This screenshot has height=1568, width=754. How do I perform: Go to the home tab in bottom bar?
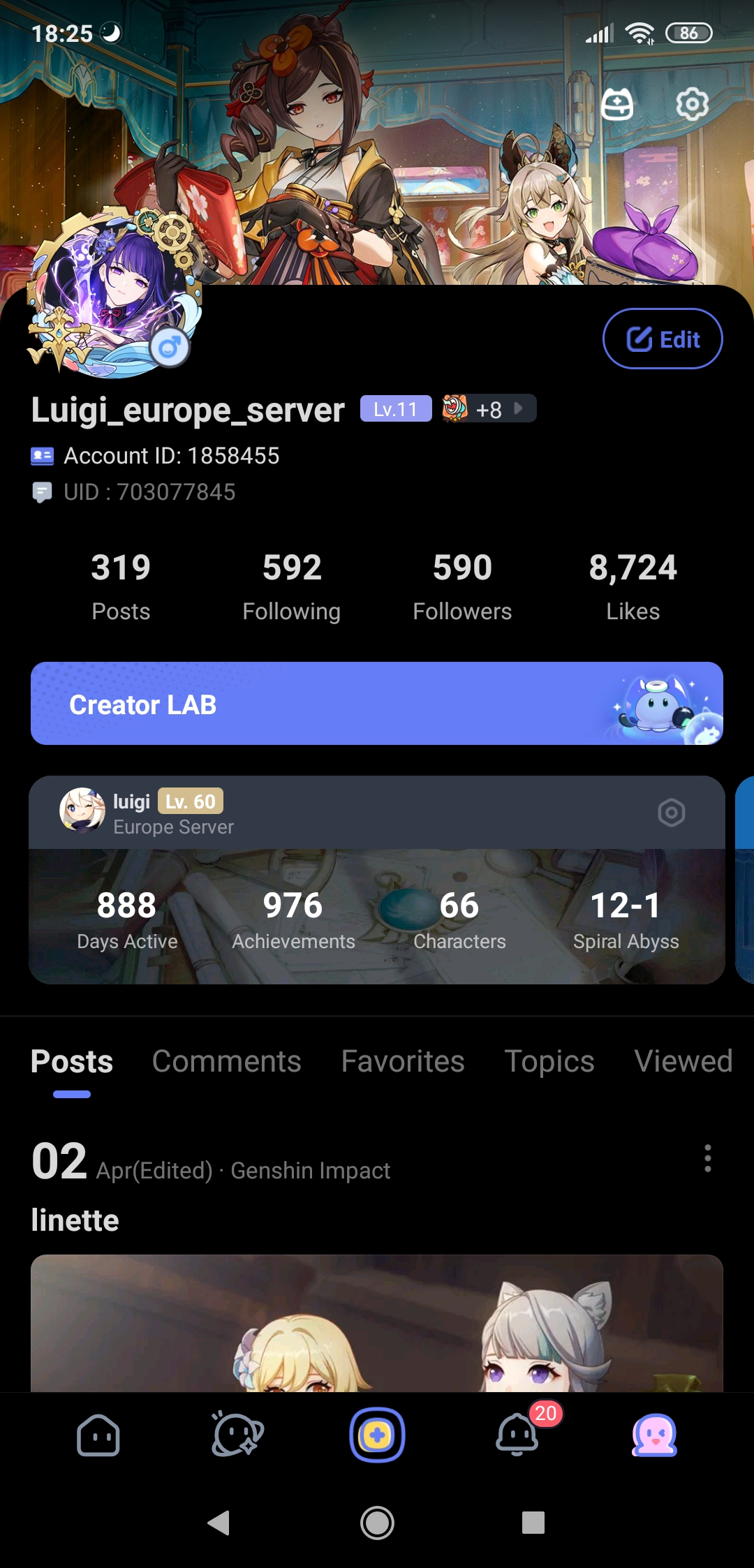coord(98,1435)
